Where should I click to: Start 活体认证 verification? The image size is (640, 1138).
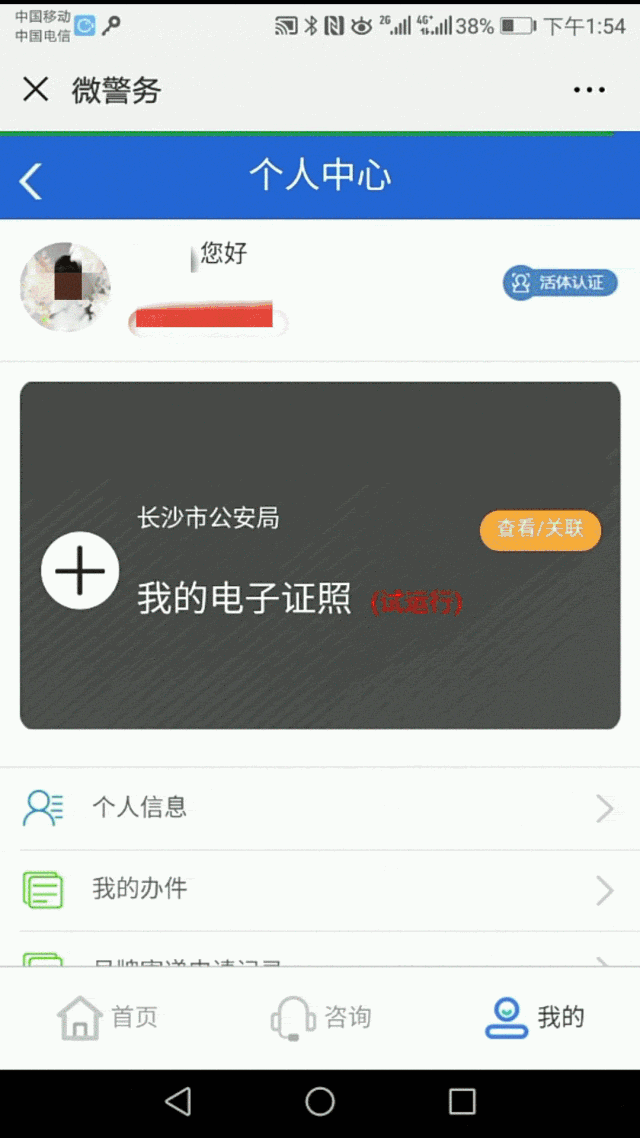pyautogui.click(x=560, y=283)
